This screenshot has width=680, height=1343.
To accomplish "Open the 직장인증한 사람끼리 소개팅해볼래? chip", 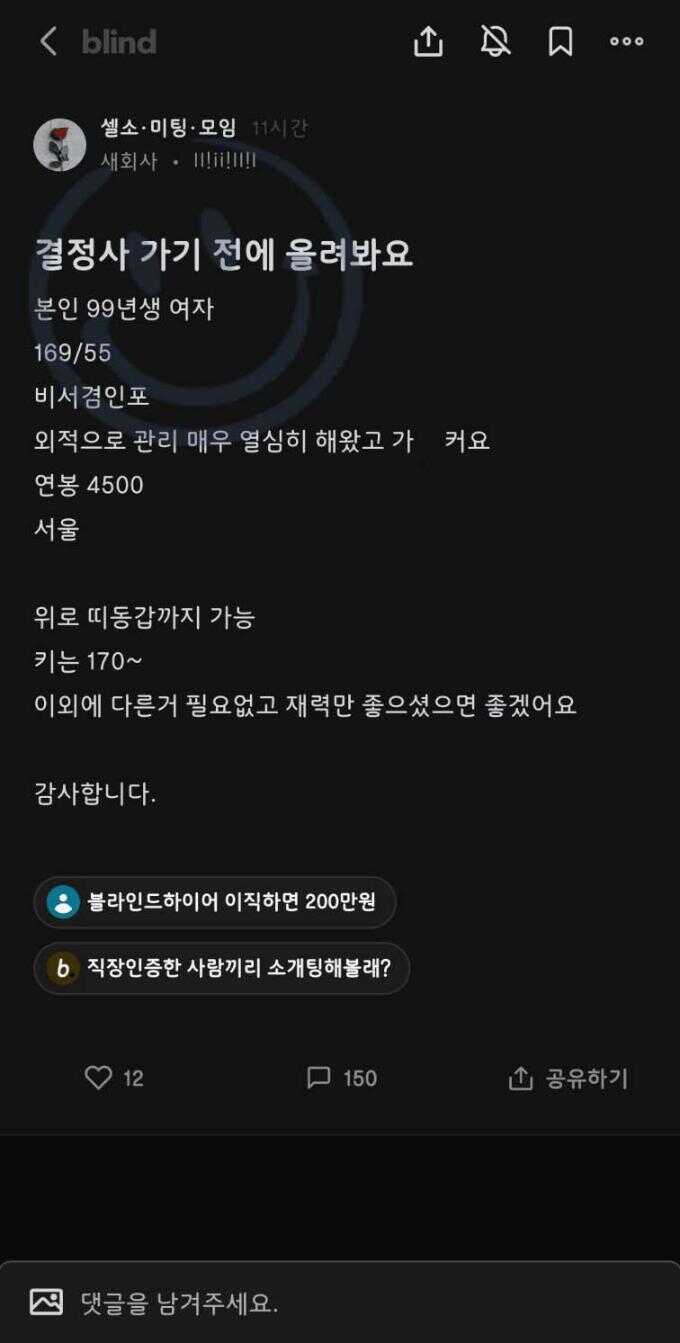I will pos(222,968).
